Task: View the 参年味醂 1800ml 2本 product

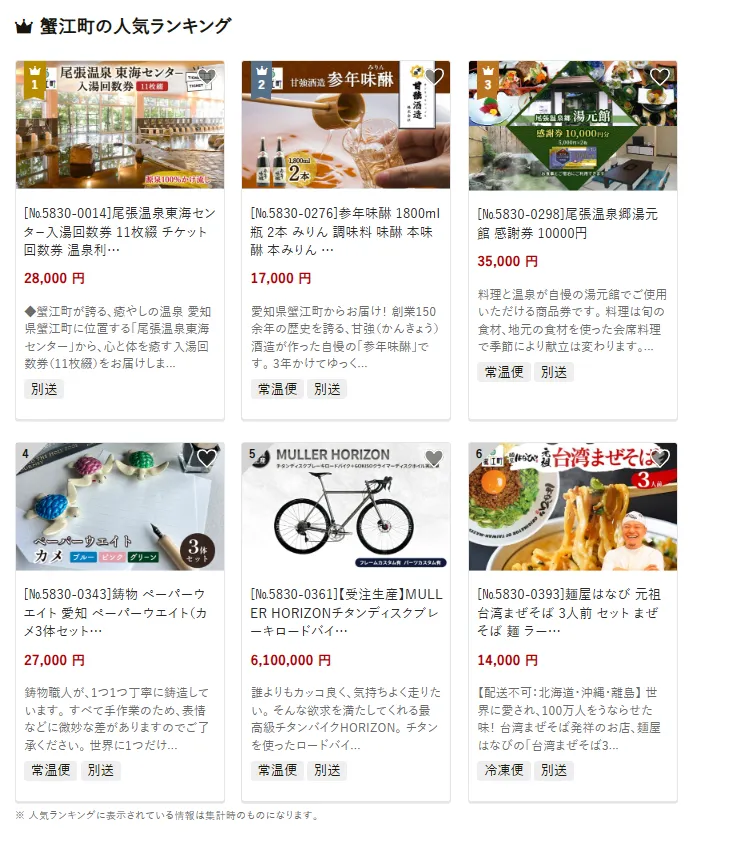Action: coord(345,231)
